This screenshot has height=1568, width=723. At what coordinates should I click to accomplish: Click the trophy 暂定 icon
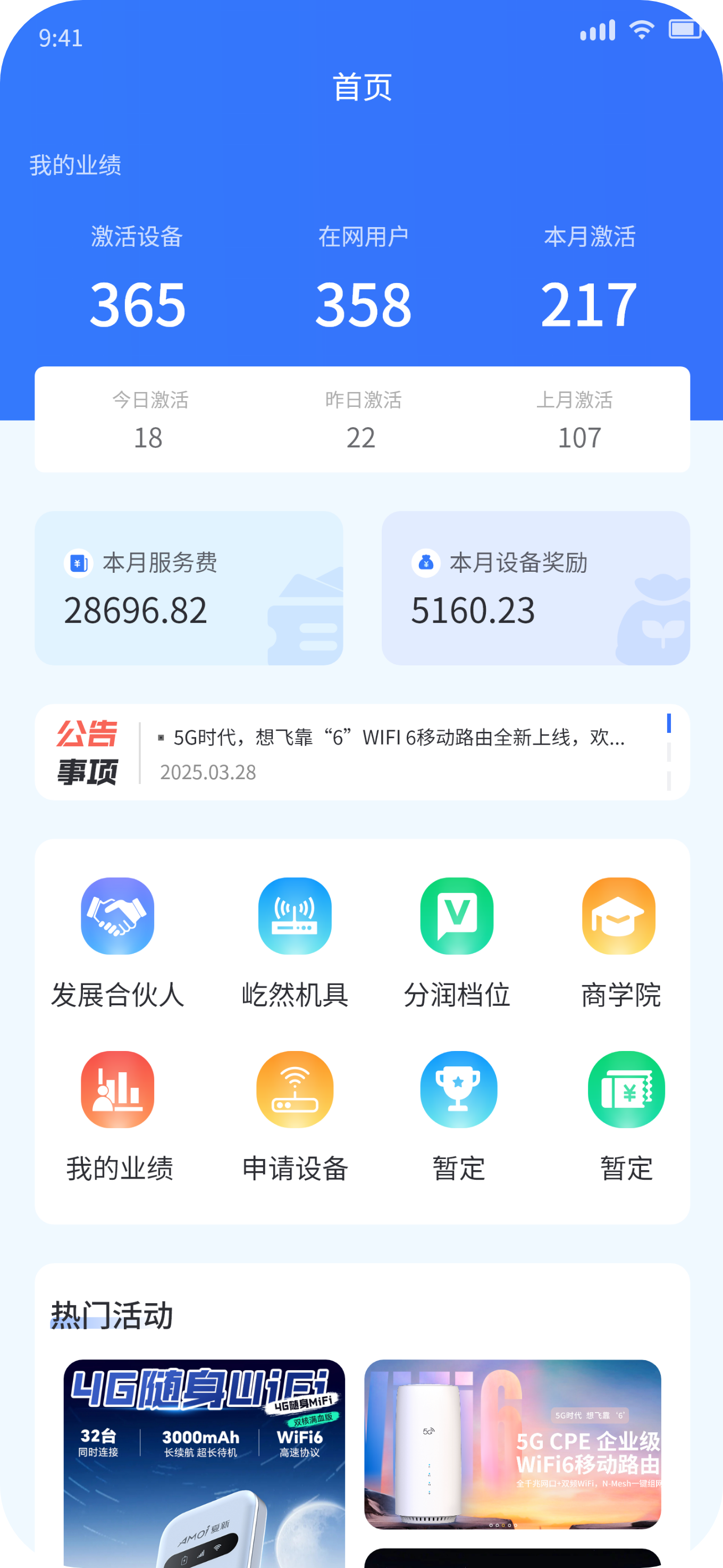459,1089
